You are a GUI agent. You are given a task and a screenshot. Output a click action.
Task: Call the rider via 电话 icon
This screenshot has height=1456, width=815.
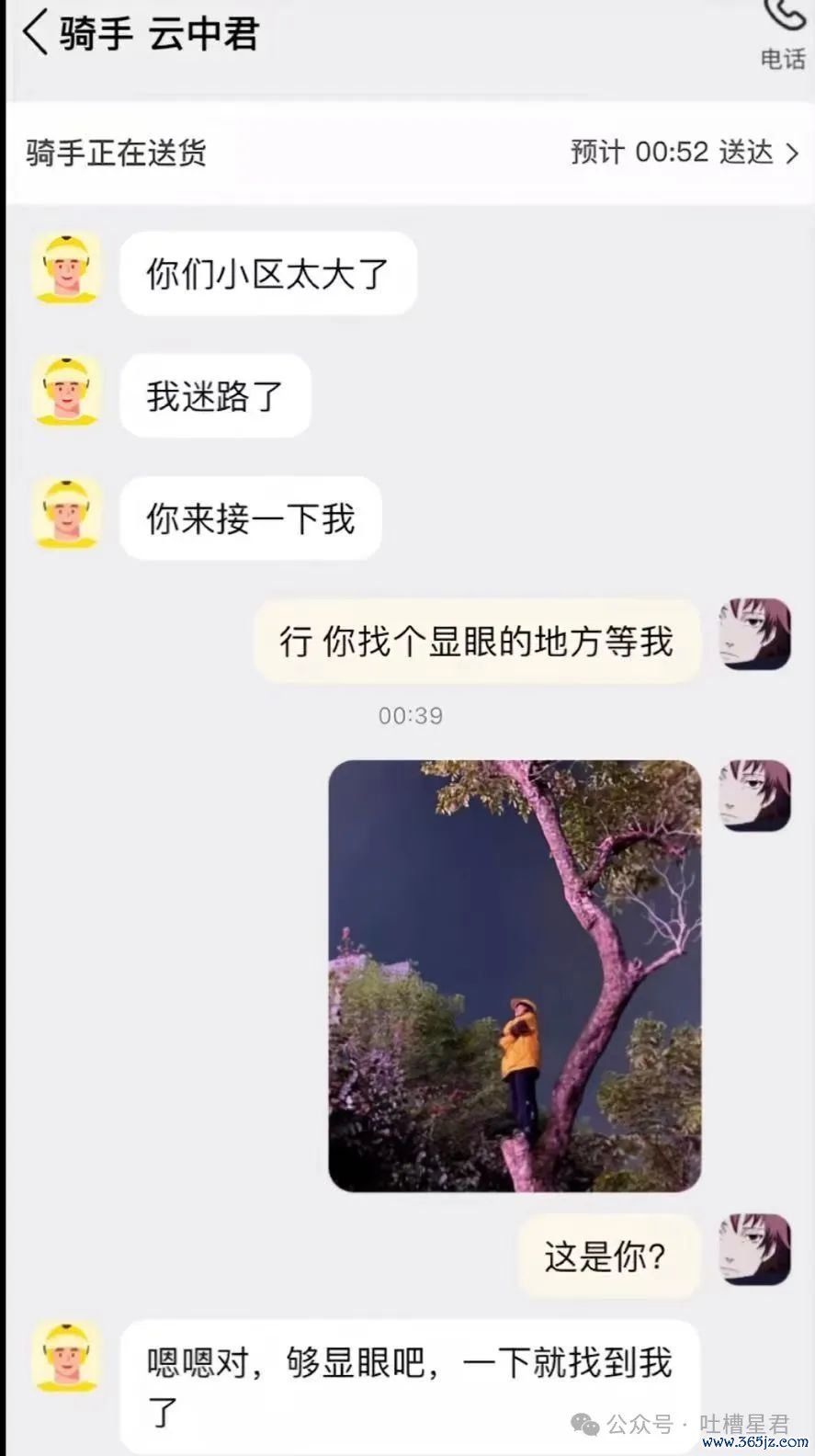coord(784,32)
